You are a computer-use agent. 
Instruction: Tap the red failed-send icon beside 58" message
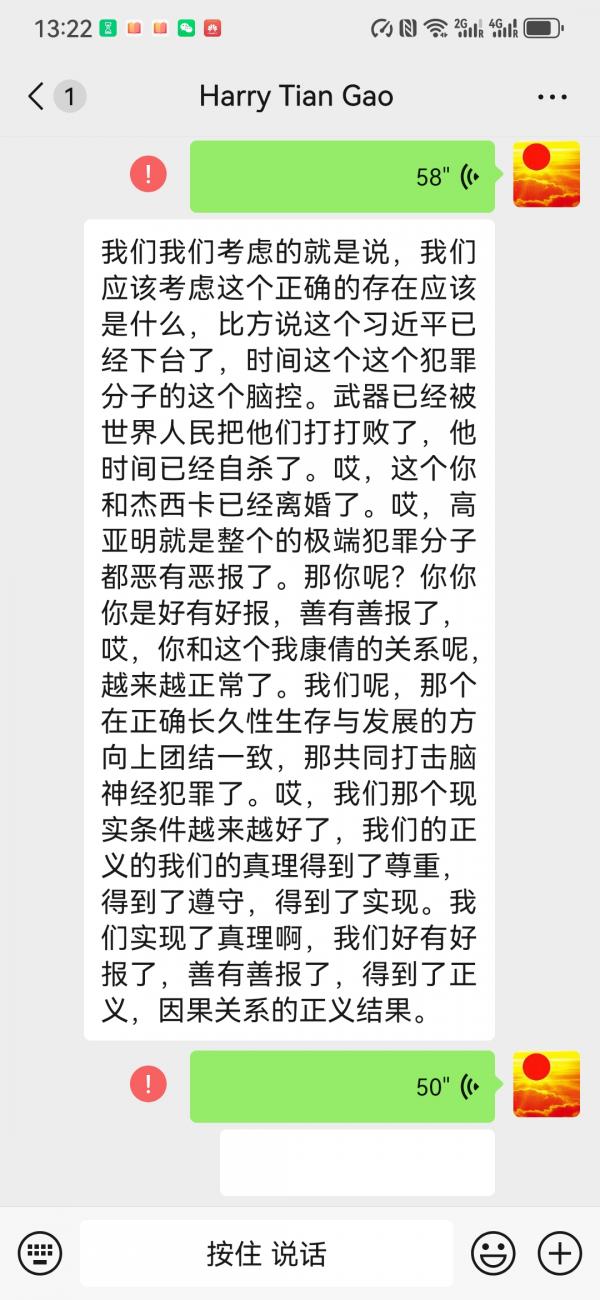tap(148, 175)
